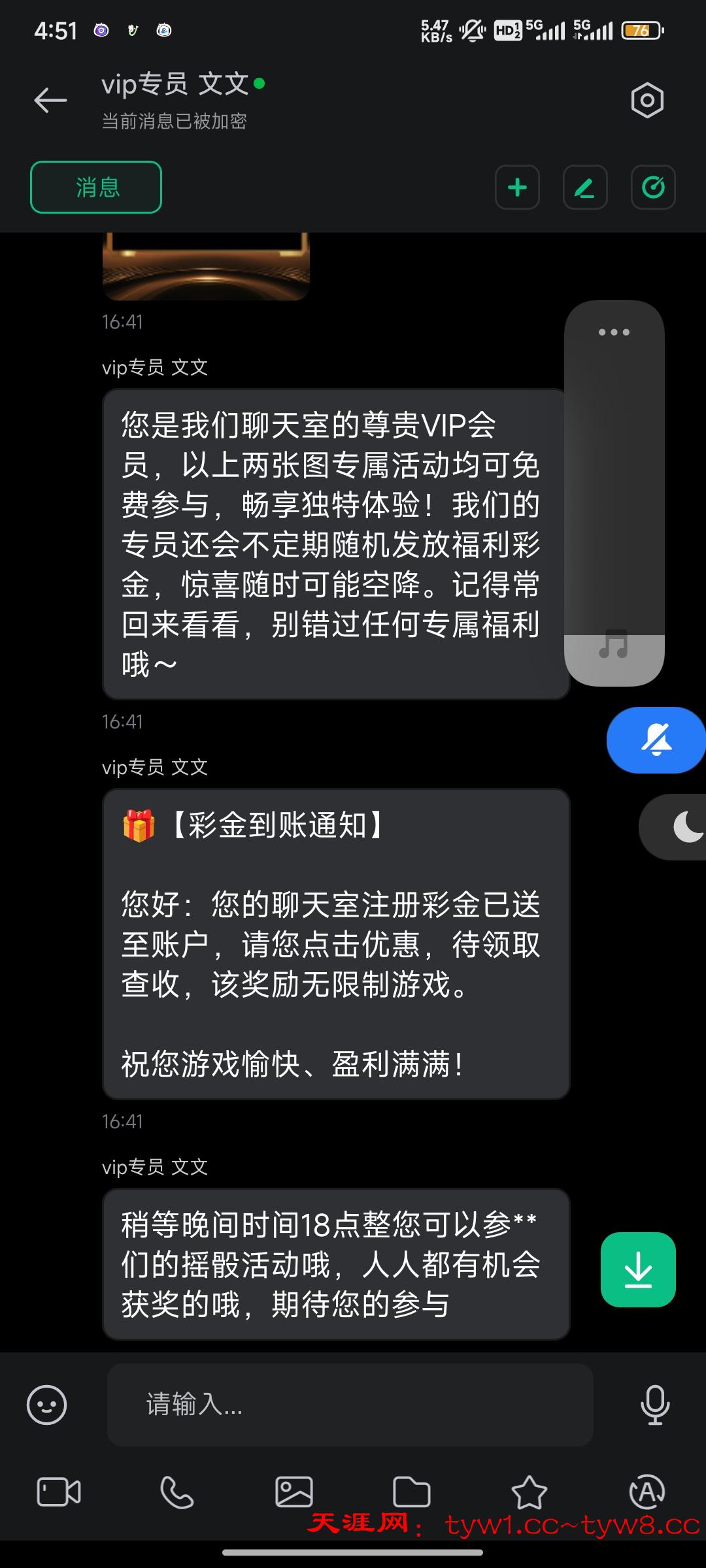Viewport: 706px width, 1568px height.
Task: Open chat settings hexagon icon
Action: [647, 100]
